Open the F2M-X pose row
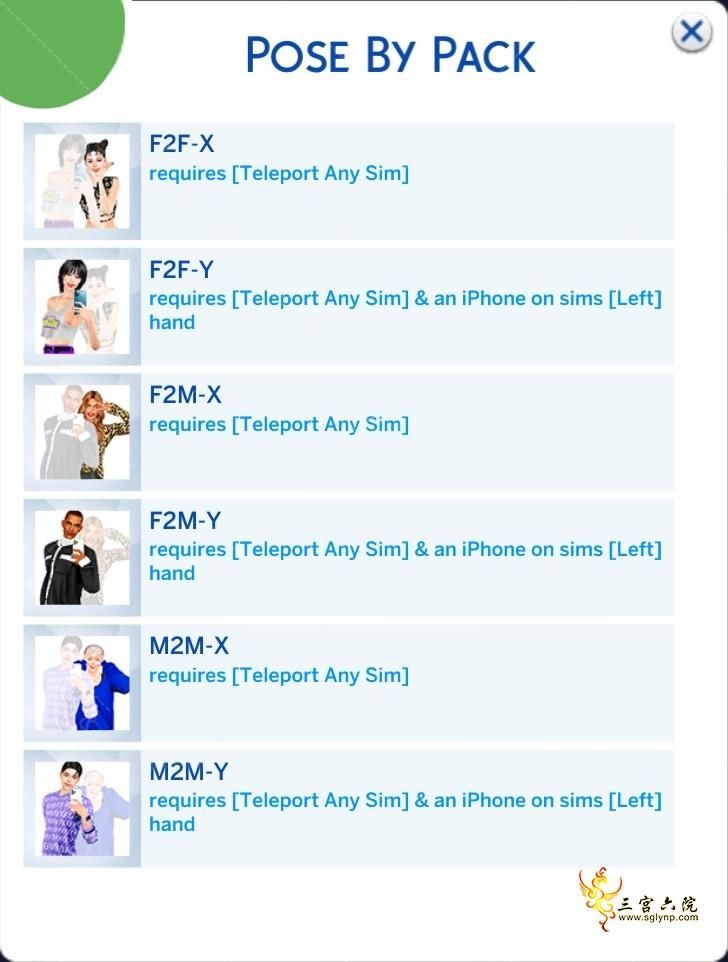728x962 pixels. click(x=349, y=432)
